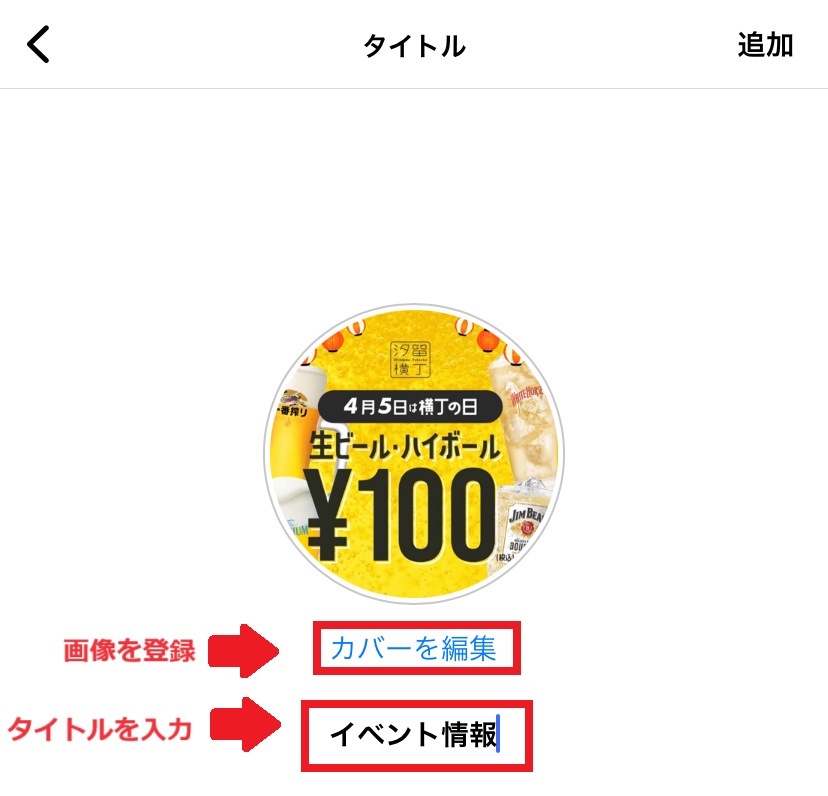Tap the circular highlight cover image
The image size is (828, 796).
pyautogui.click(x=414, y=454)
